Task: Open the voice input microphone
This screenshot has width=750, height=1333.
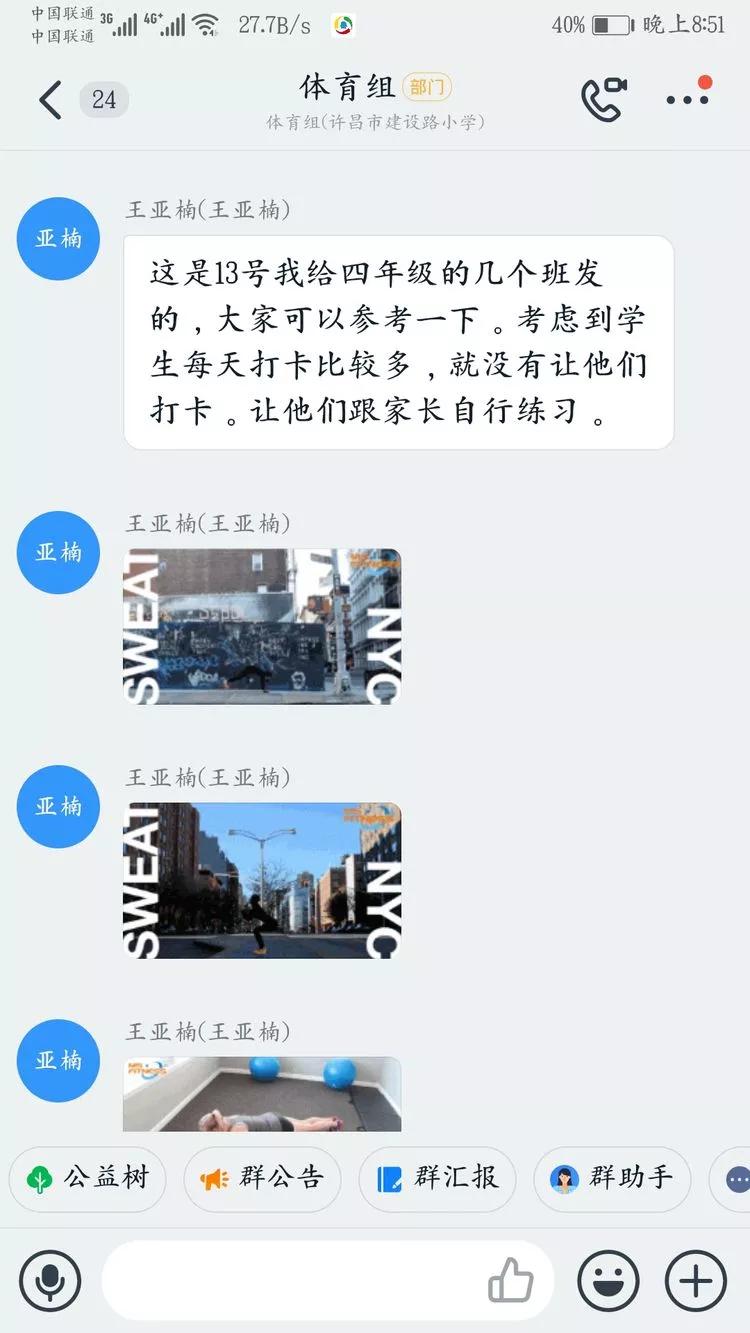Action: pyautogui.click(x=51, y=1280)
